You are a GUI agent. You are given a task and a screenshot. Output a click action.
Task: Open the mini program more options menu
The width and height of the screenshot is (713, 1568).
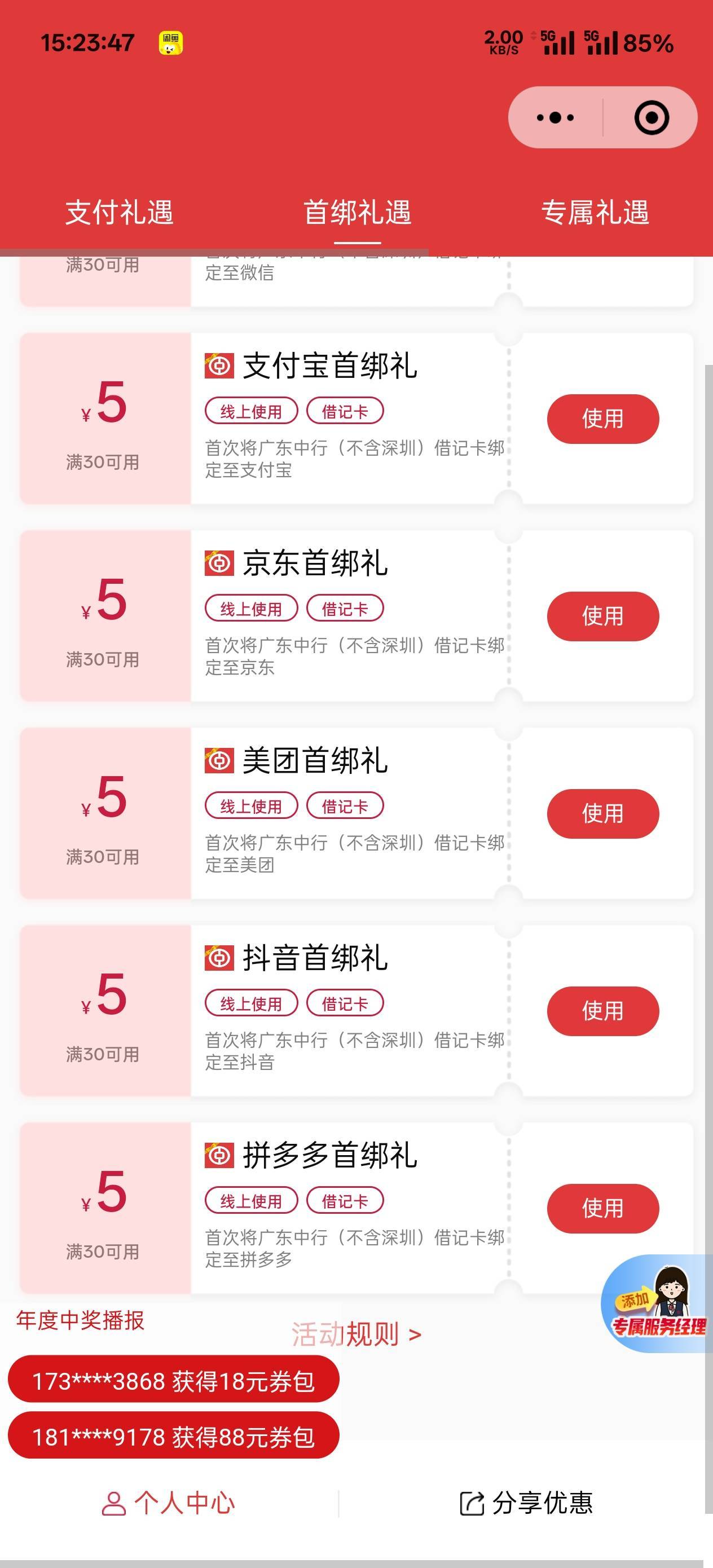(554, 117)
